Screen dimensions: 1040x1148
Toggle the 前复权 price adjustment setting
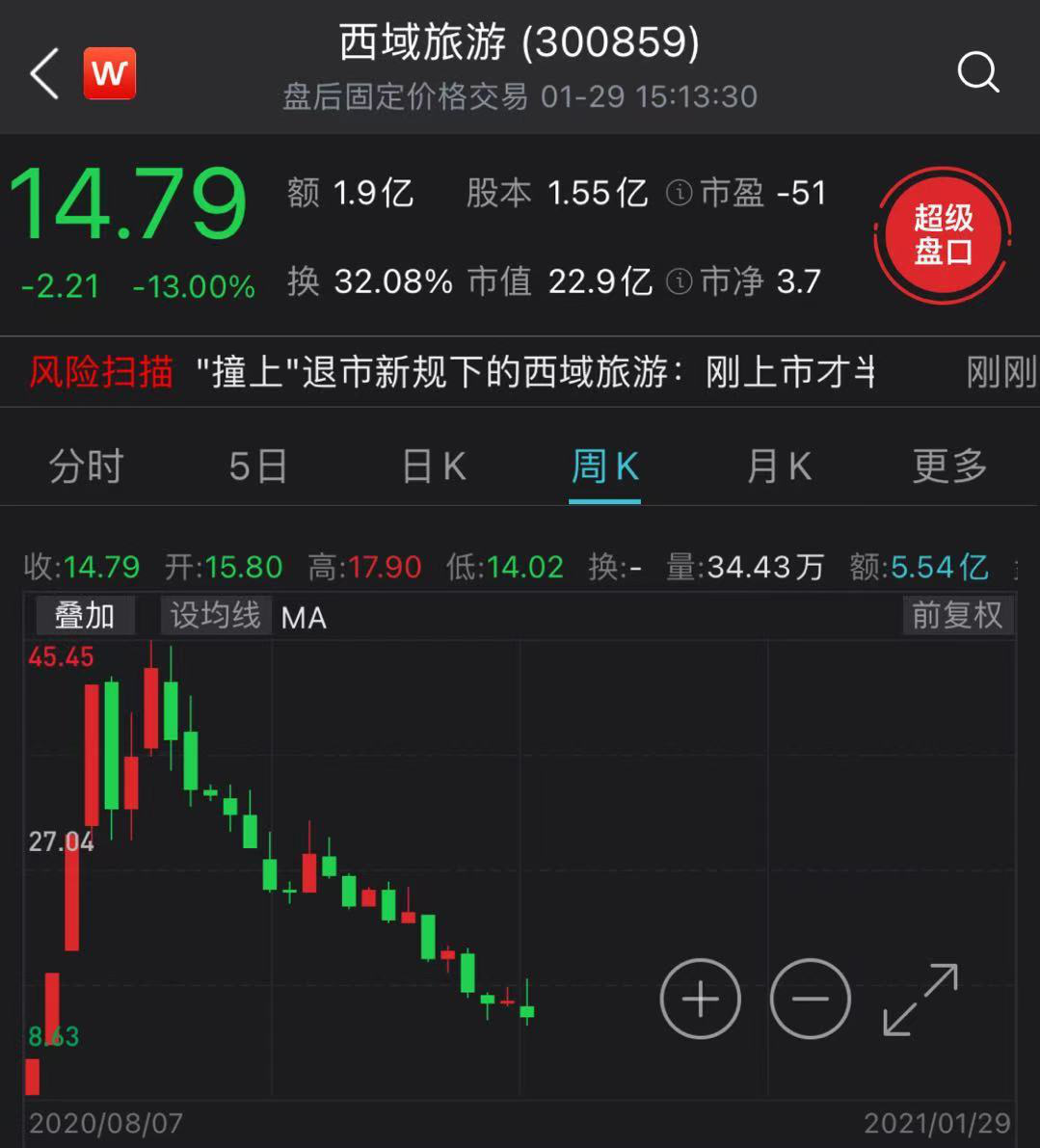click(x=957, y=616)
